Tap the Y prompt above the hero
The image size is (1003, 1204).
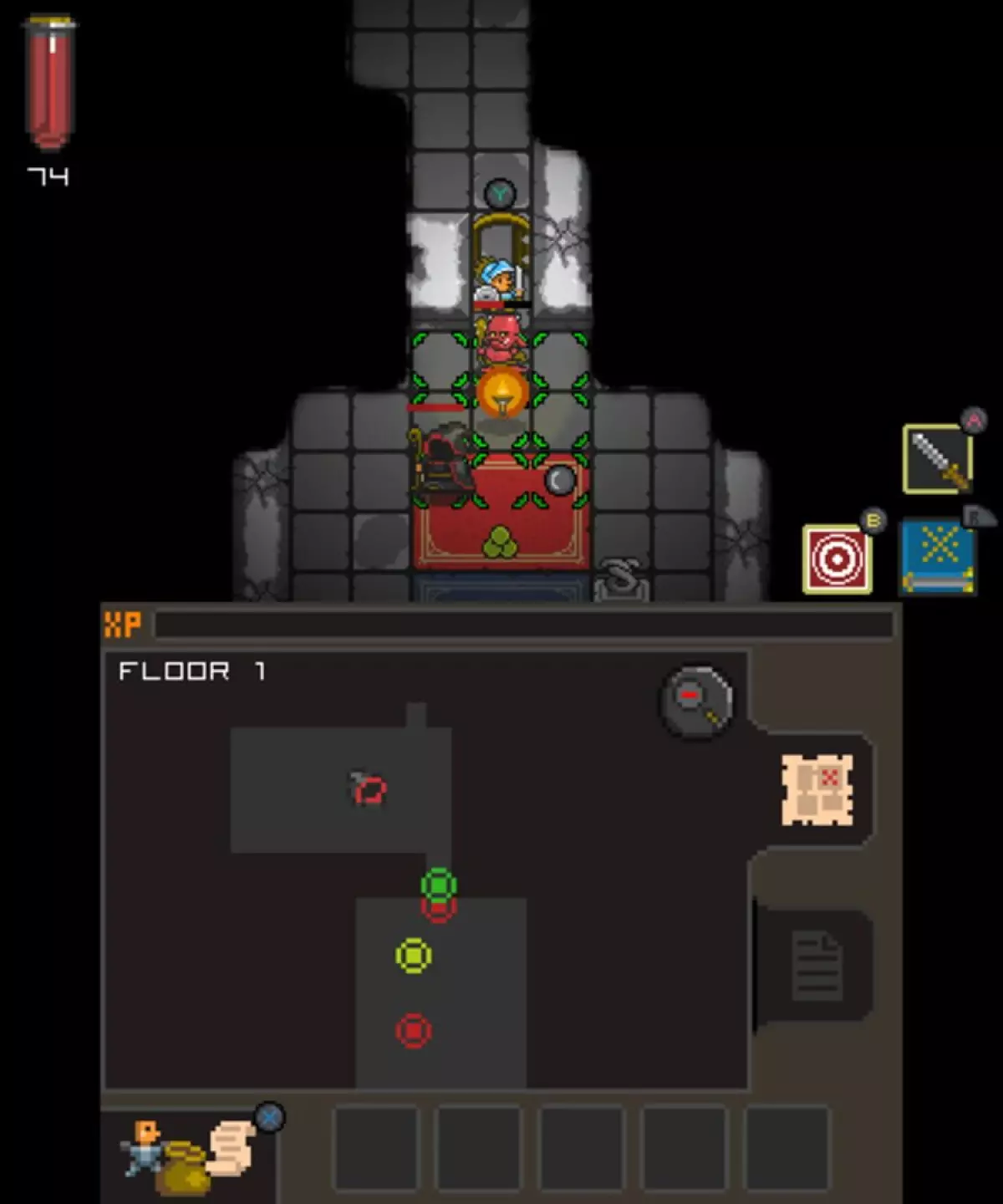pyautogui.click(x=500, y=195)
